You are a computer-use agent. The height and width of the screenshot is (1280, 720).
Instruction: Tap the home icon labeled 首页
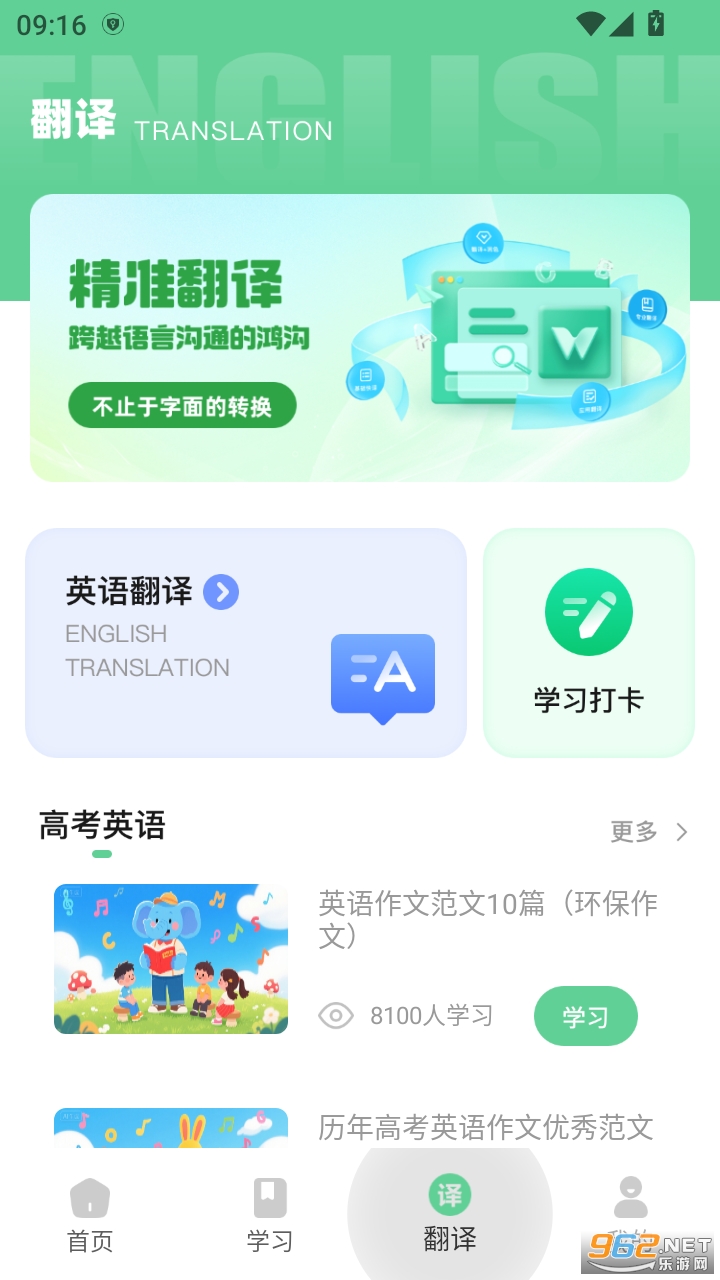[x=90, y=1196]
